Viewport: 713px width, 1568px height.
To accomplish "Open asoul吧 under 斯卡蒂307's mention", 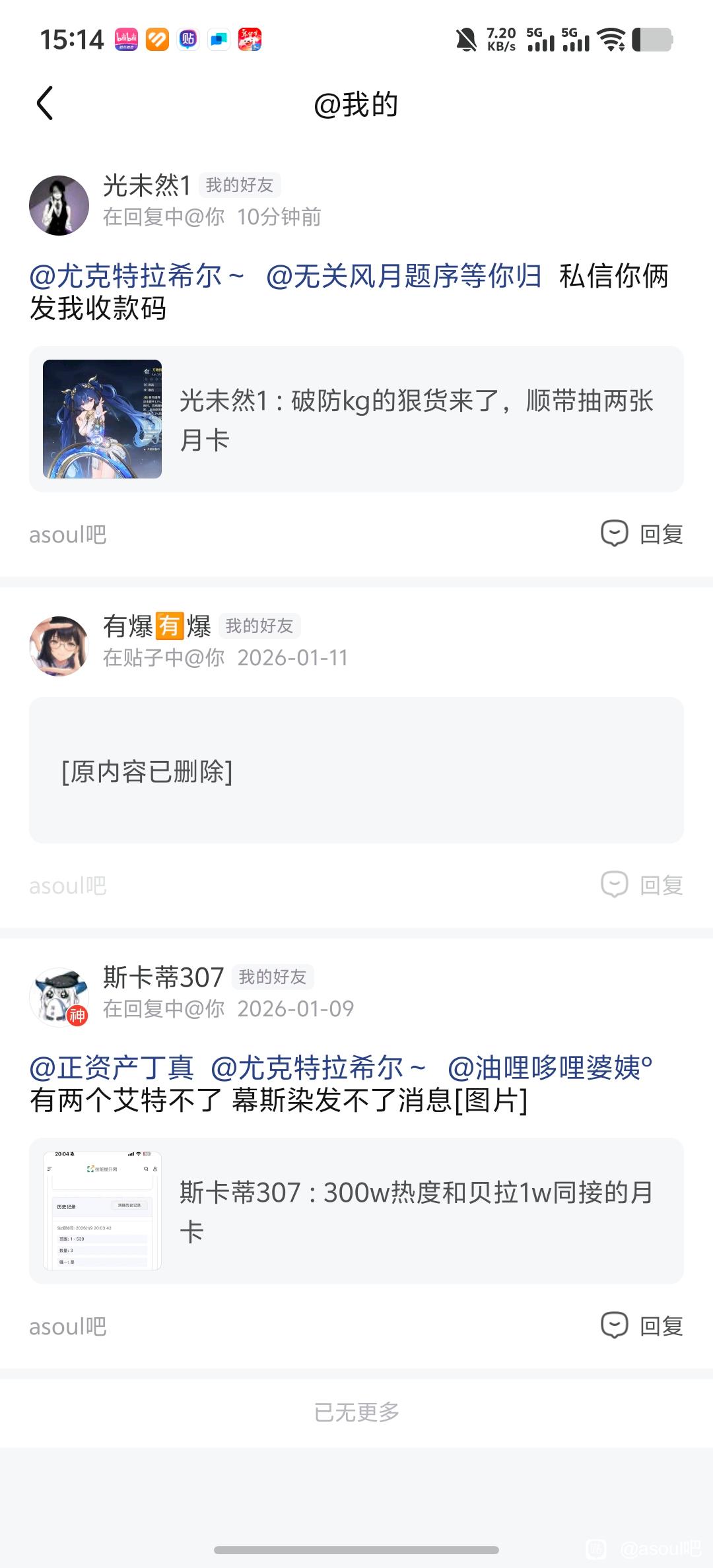I will [x=68, y=1326].
